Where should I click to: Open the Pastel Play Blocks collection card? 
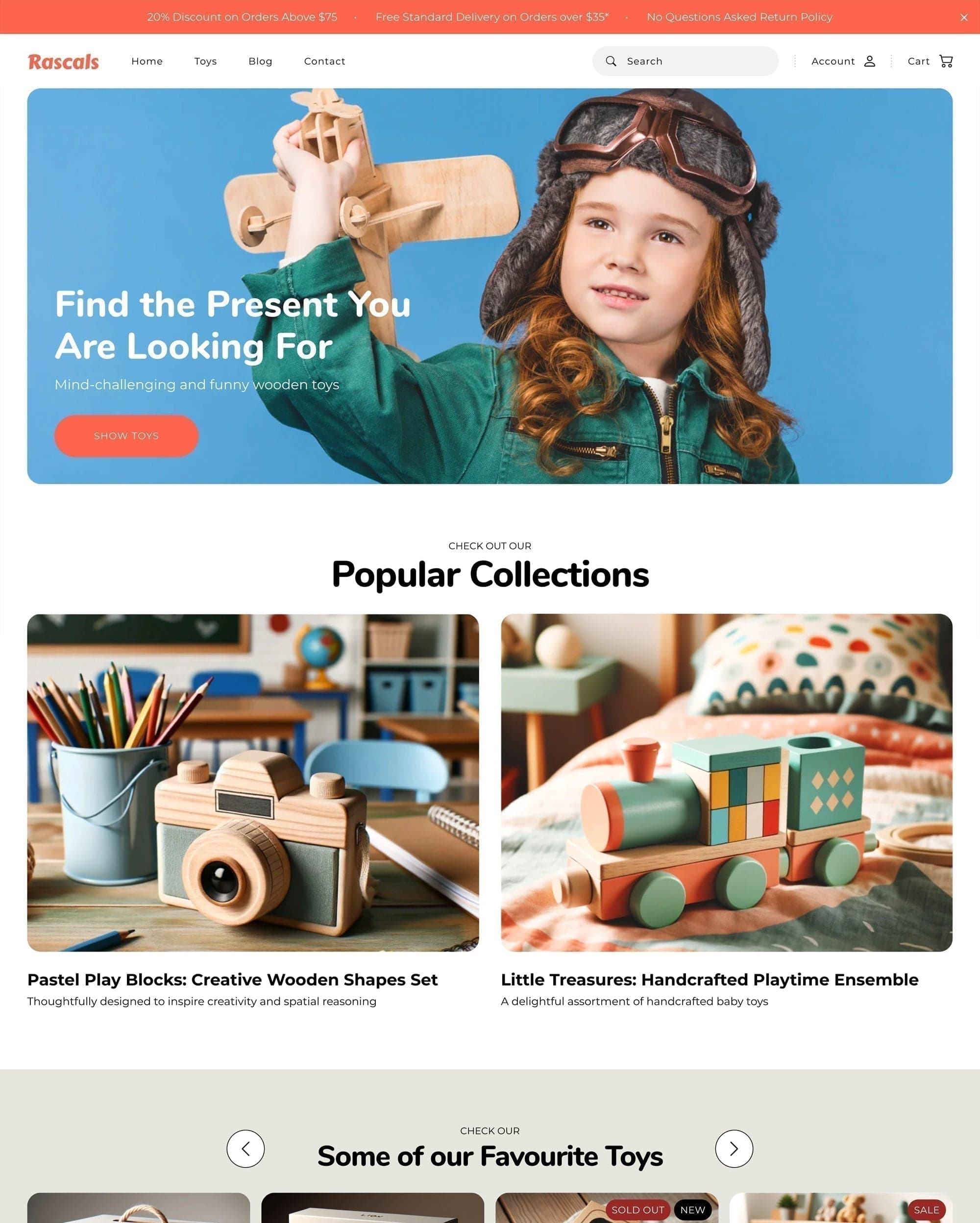pyautogui.click(x=253, y=783)
